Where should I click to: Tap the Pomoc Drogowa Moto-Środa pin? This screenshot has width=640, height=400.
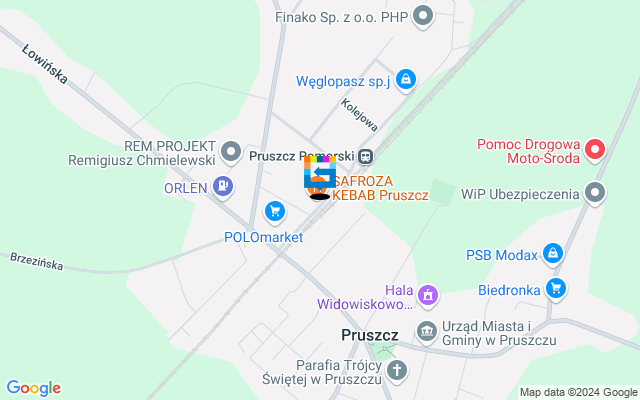tap(595, 151)
